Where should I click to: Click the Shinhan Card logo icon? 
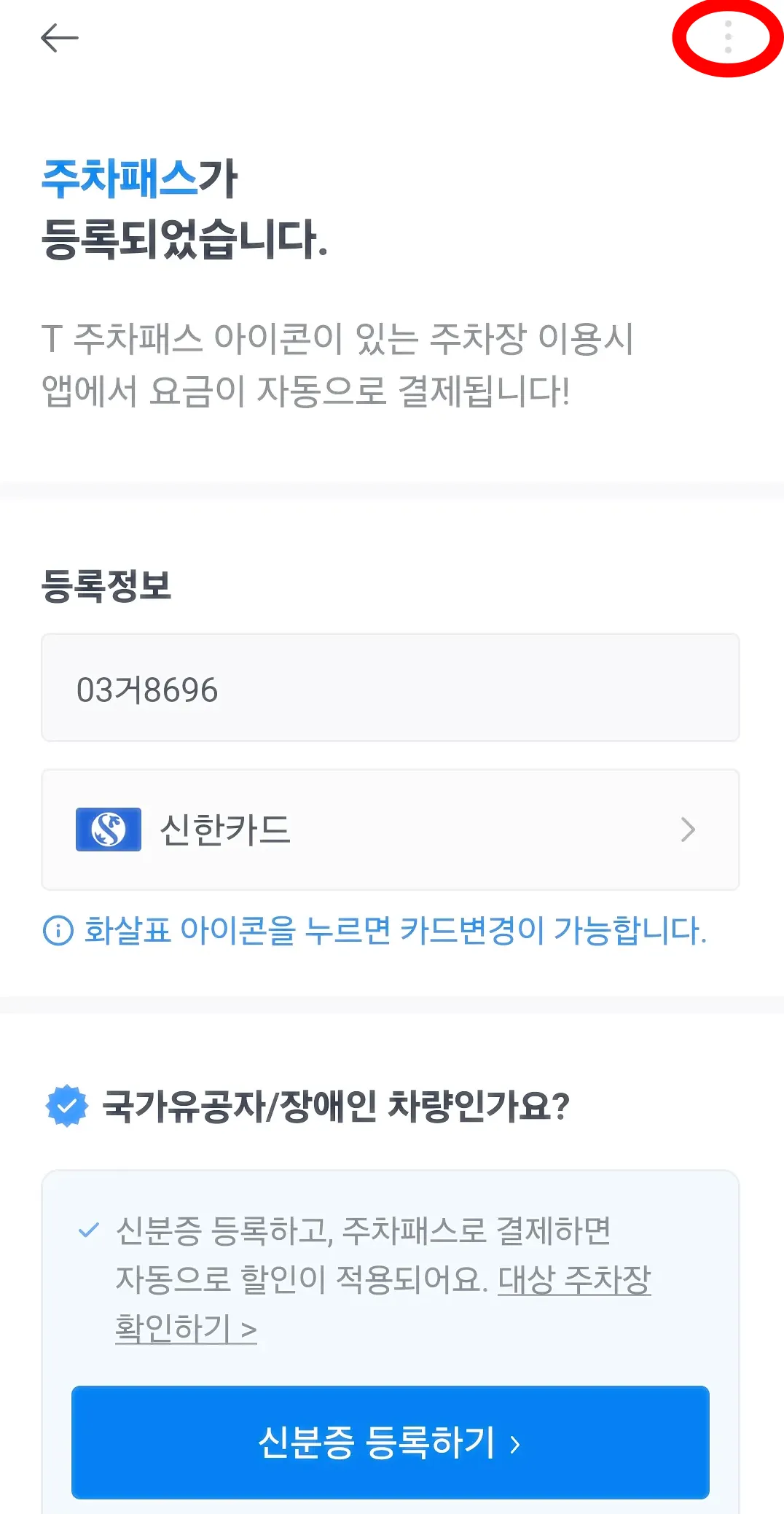[x=108, y=830]
